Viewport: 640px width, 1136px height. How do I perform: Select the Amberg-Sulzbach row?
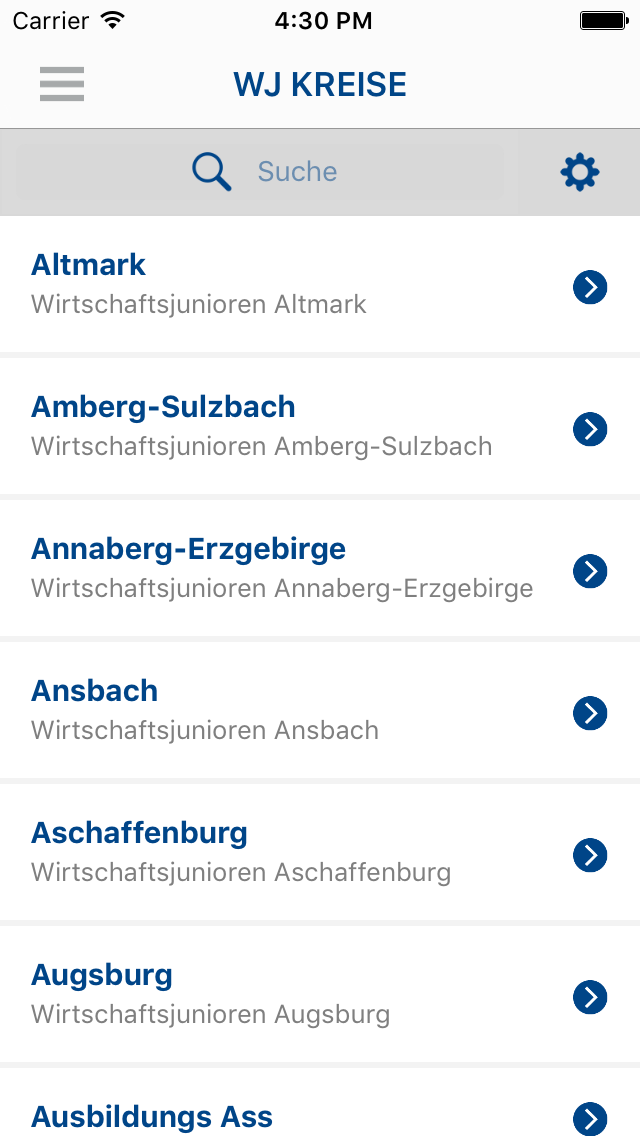320,426
